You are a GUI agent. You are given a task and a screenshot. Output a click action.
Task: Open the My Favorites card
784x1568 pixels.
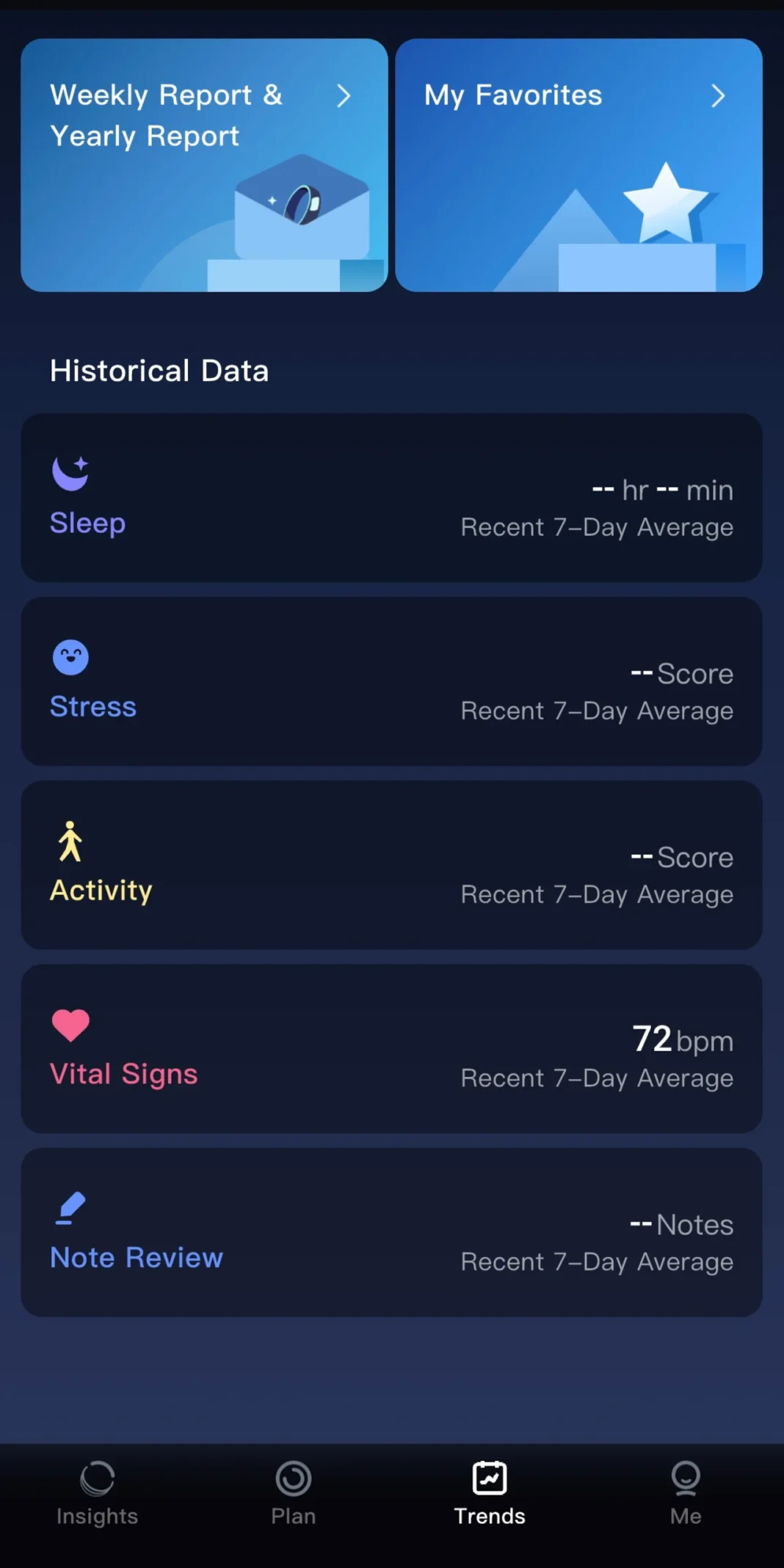(578, 165)
